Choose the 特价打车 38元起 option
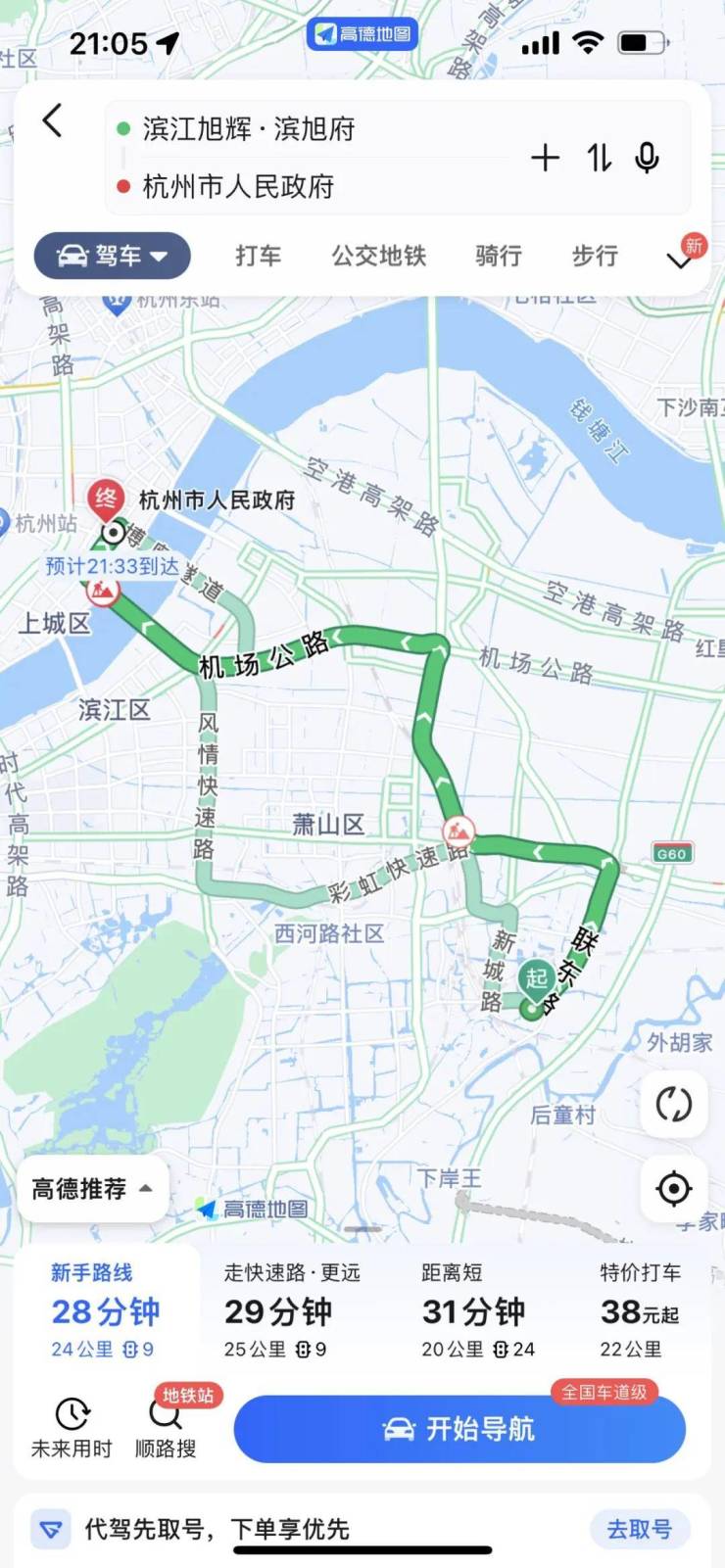This screenshot has width=725, height=1568. click(x=639, y=1310)
